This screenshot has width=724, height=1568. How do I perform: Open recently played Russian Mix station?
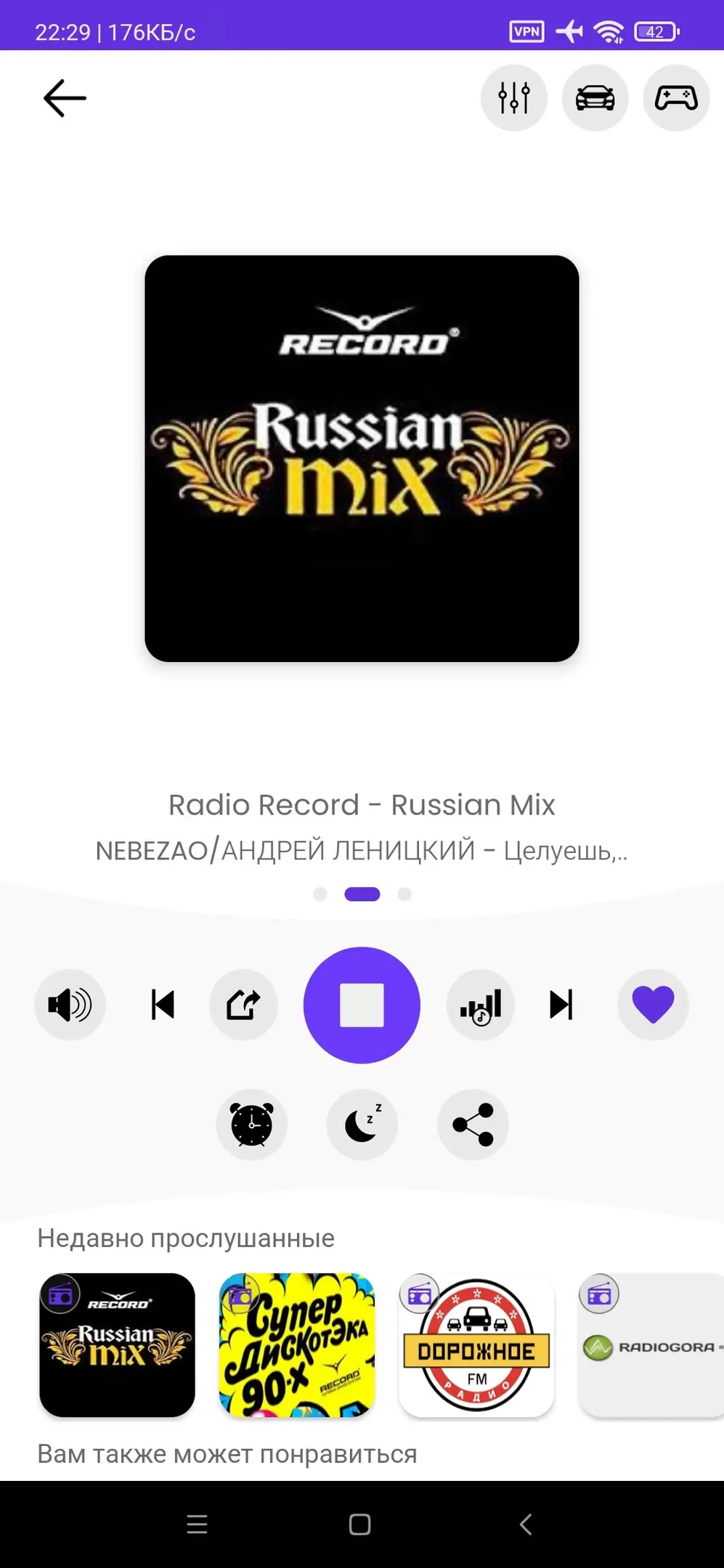pyautogui.click(x=117, y=1345)
